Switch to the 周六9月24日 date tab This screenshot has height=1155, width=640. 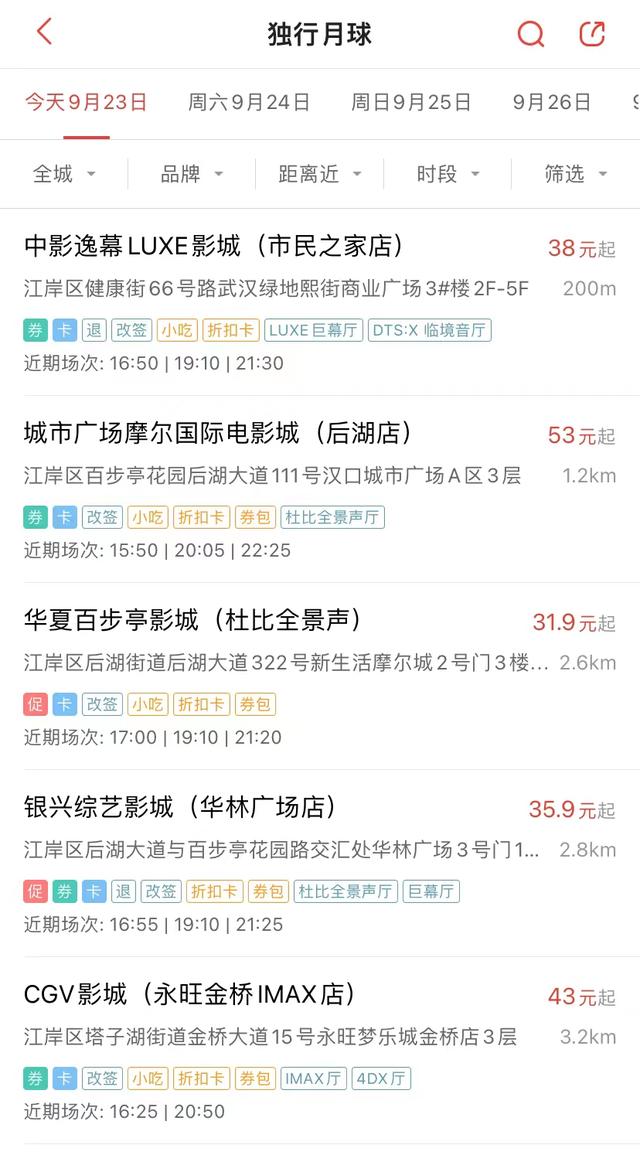coord(249,102)
